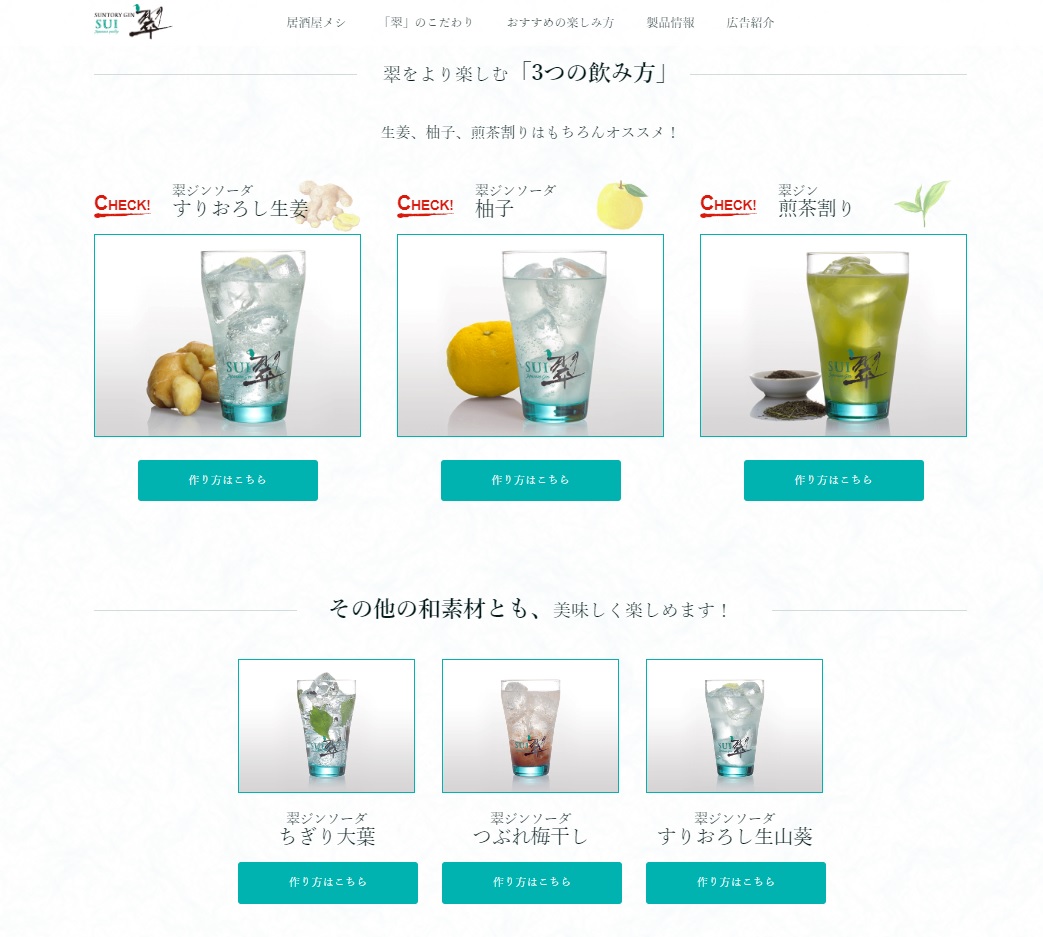Go to 「翠」のこだわり section
This screenshot has height=937, width=1043.
point(428,22)
